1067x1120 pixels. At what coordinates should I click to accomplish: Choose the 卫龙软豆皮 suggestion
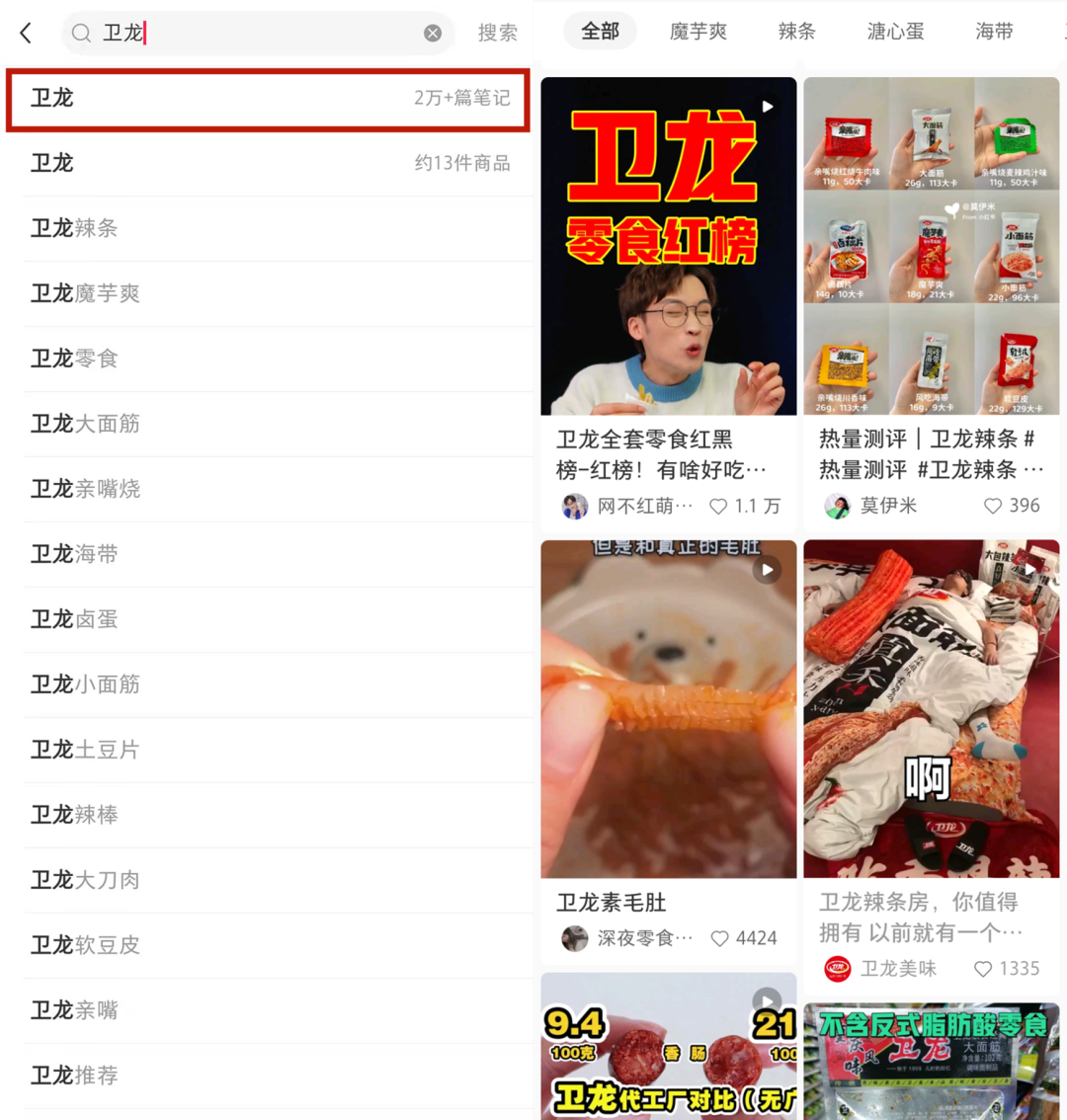coord(269,945)
